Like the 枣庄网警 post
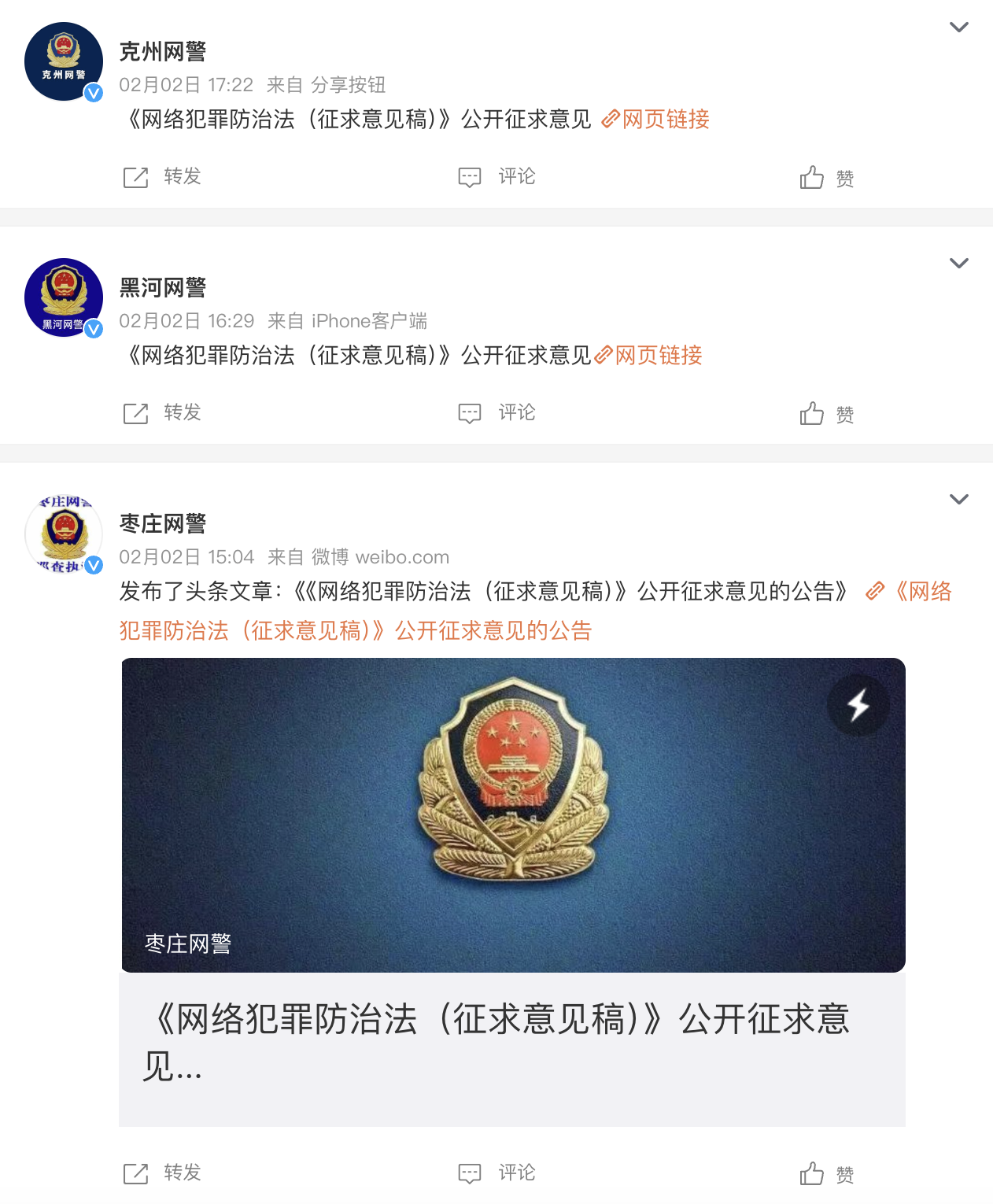This screenshot has width=993, height=1204. click(827, 1174)
